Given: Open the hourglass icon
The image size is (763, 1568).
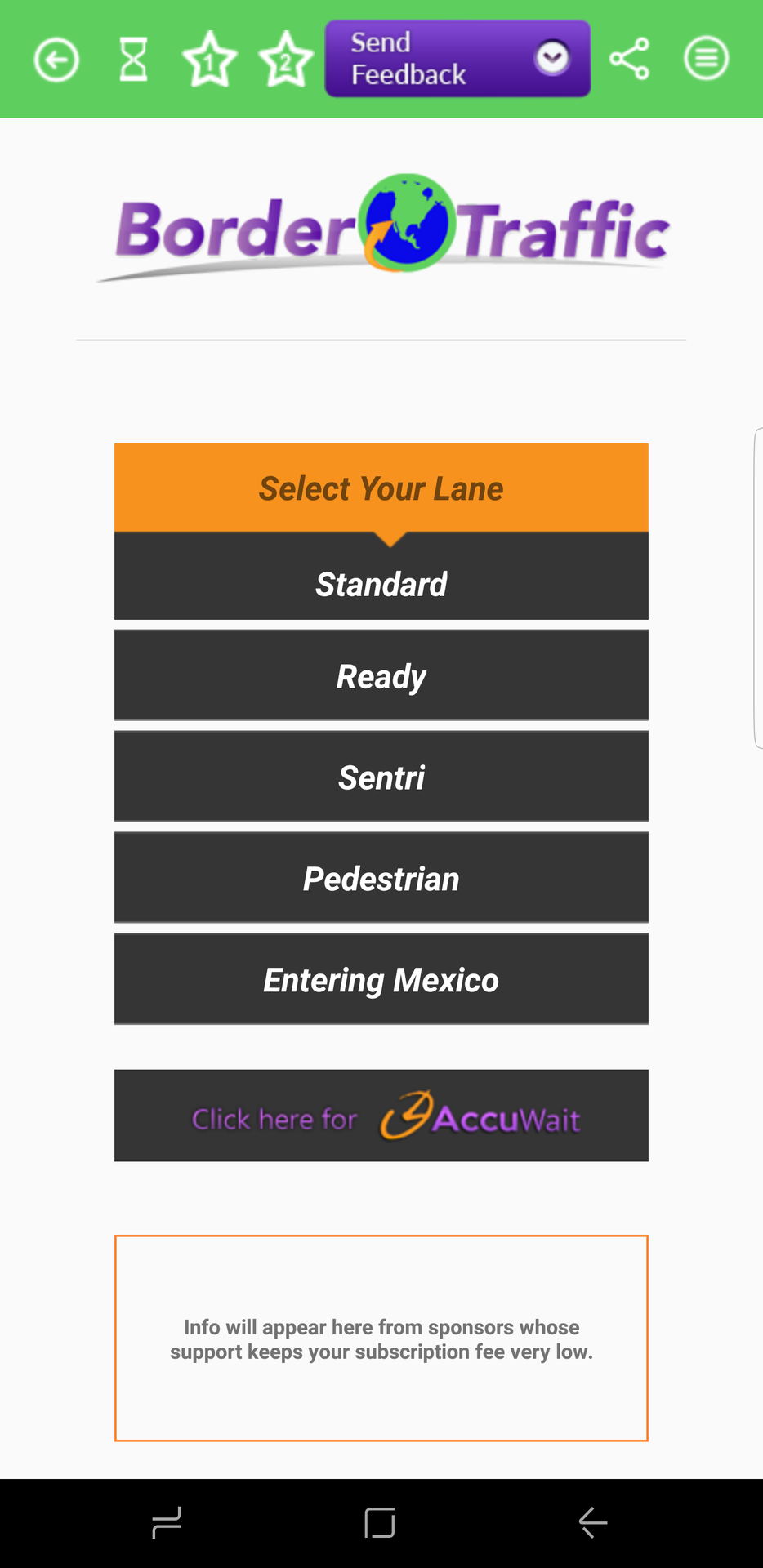Looking at the screenshot, I should tap(133, 60).
